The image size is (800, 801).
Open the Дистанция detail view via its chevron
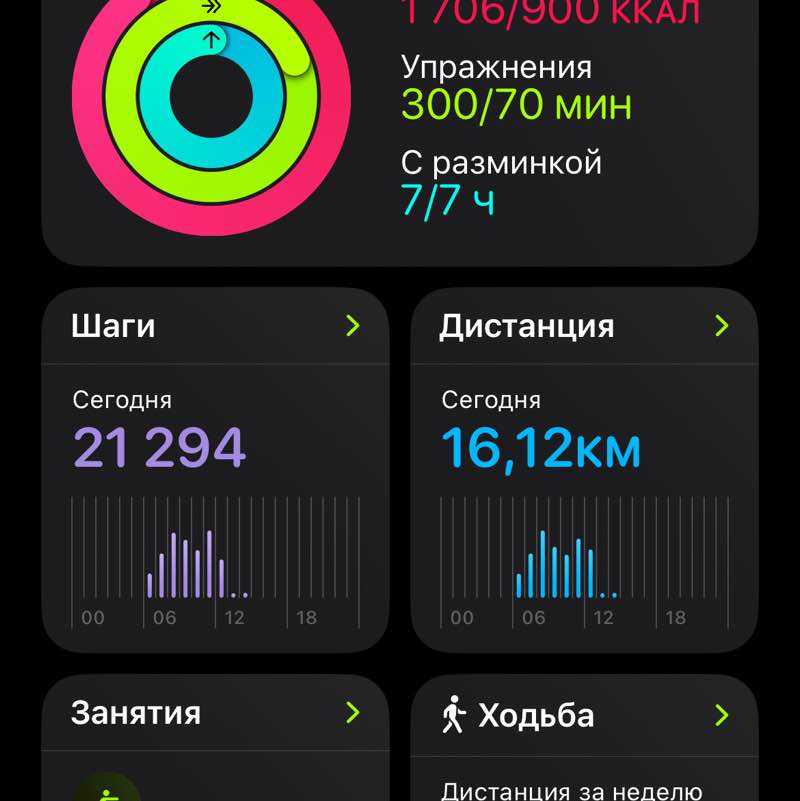pos(722,325)
